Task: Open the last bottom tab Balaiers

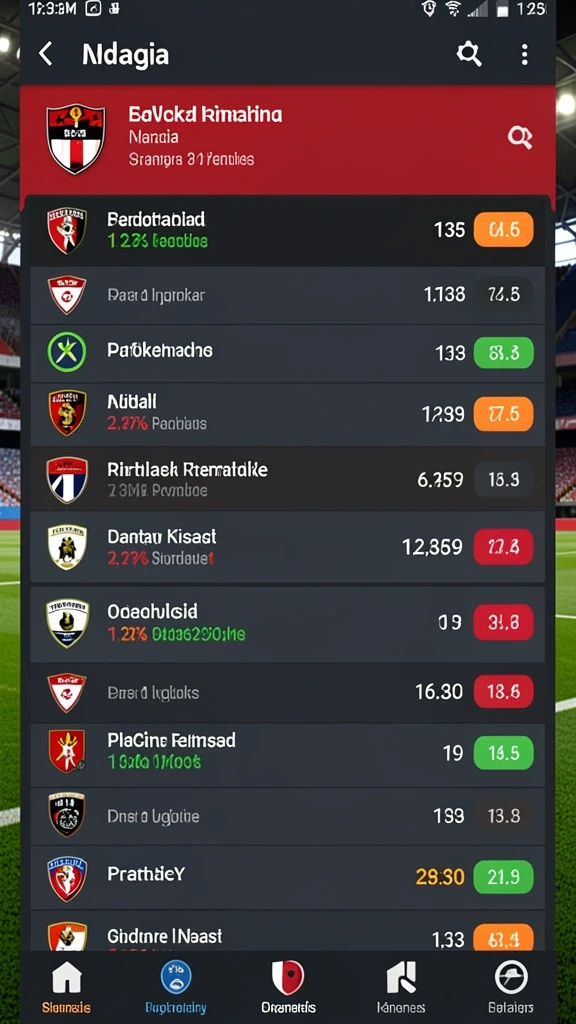Action: pyautogui.click(x=511, y=986)
